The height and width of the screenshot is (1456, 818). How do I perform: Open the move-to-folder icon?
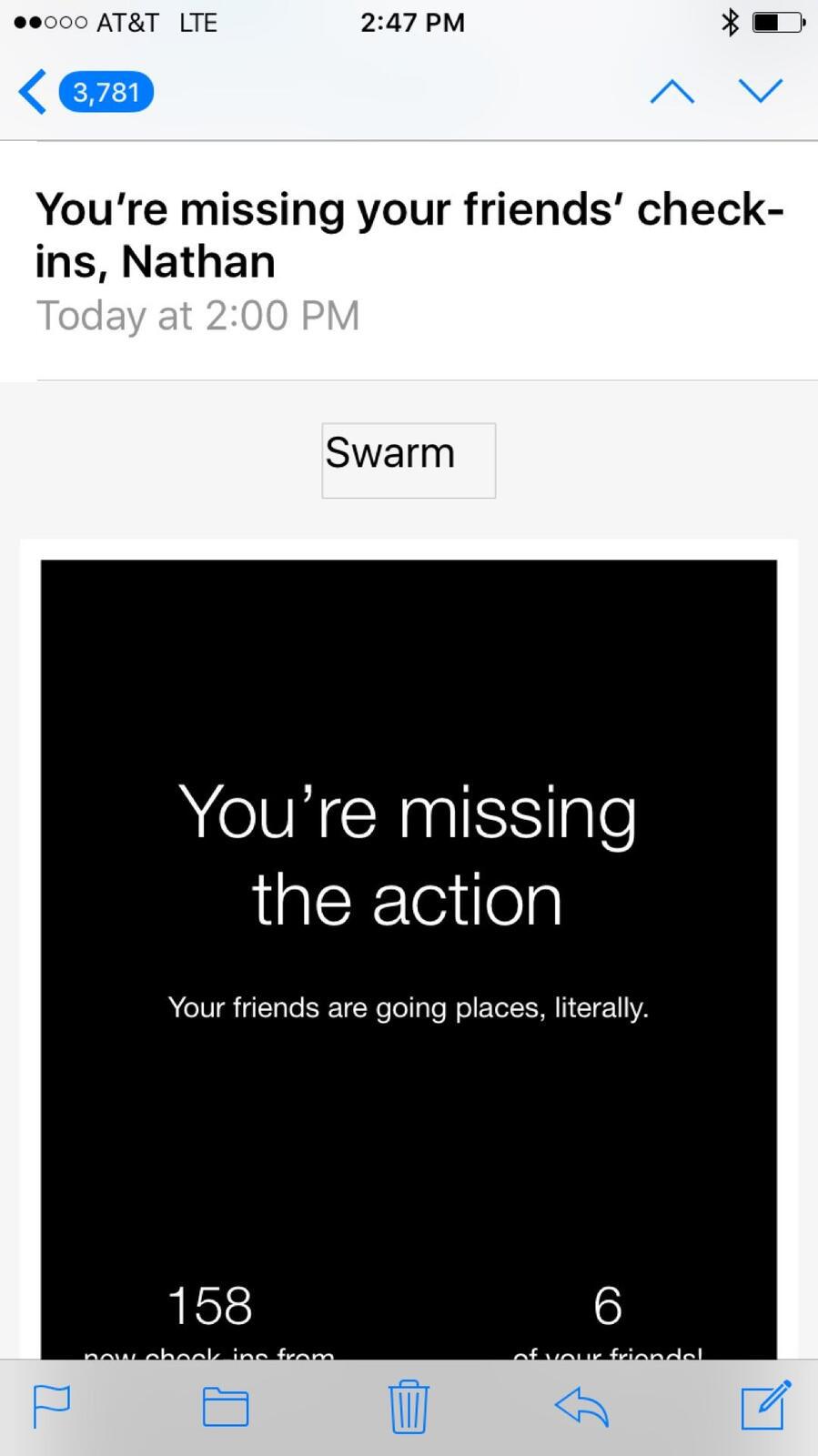(225, 1404)
